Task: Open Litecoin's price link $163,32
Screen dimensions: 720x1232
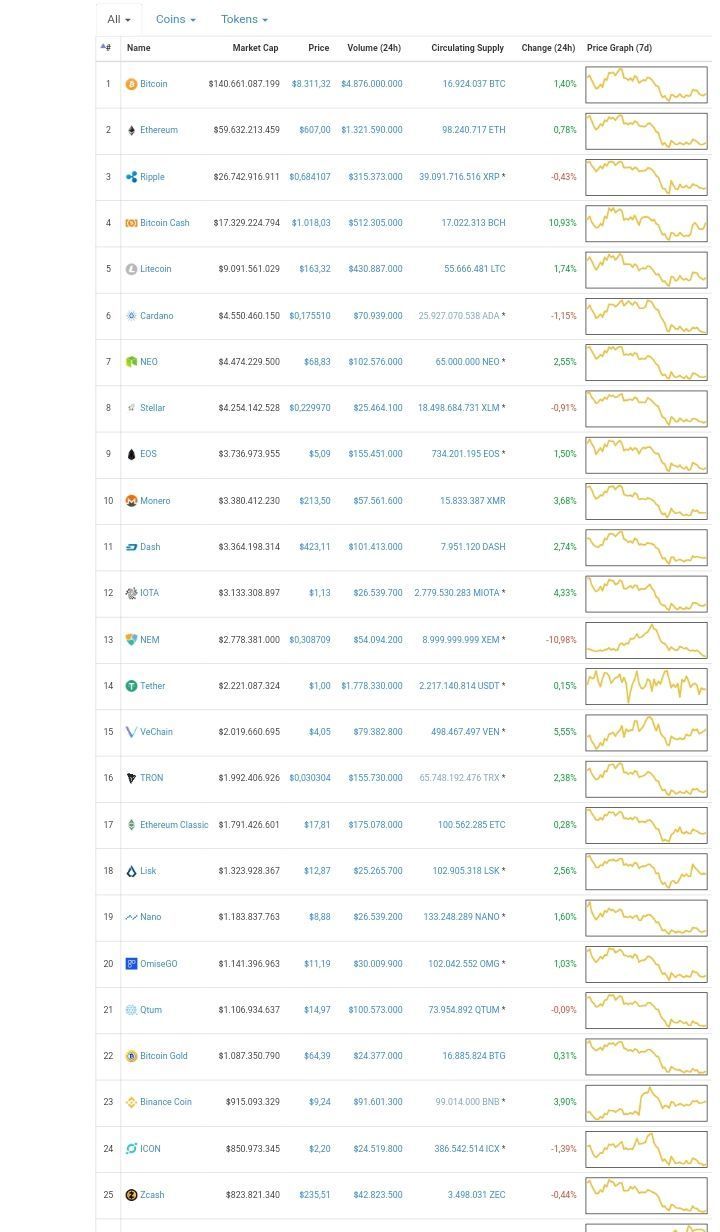Action: click(x=314, y=269)
